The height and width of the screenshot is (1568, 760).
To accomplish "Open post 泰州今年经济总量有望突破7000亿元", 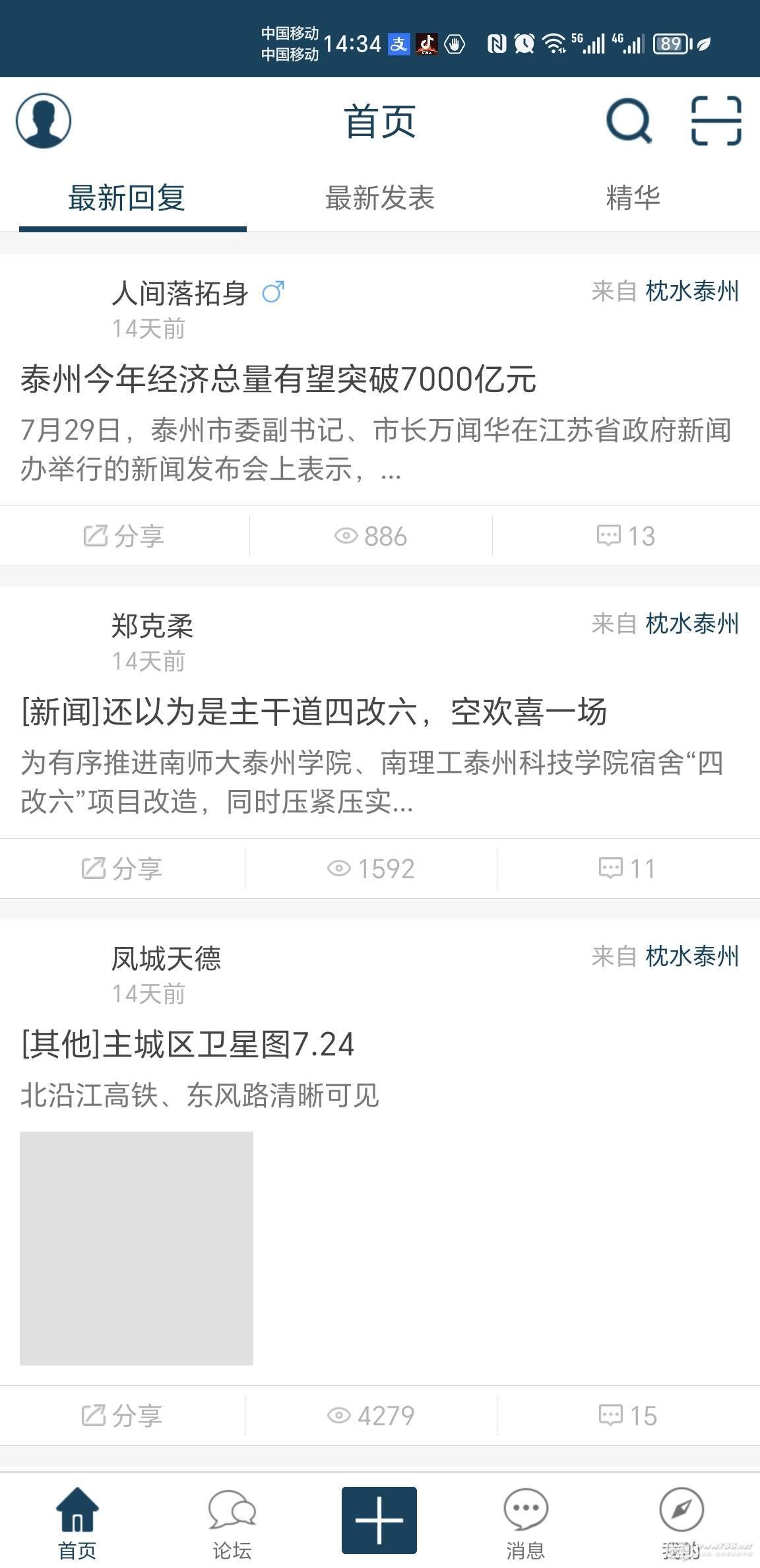I will tap(278, 379).
